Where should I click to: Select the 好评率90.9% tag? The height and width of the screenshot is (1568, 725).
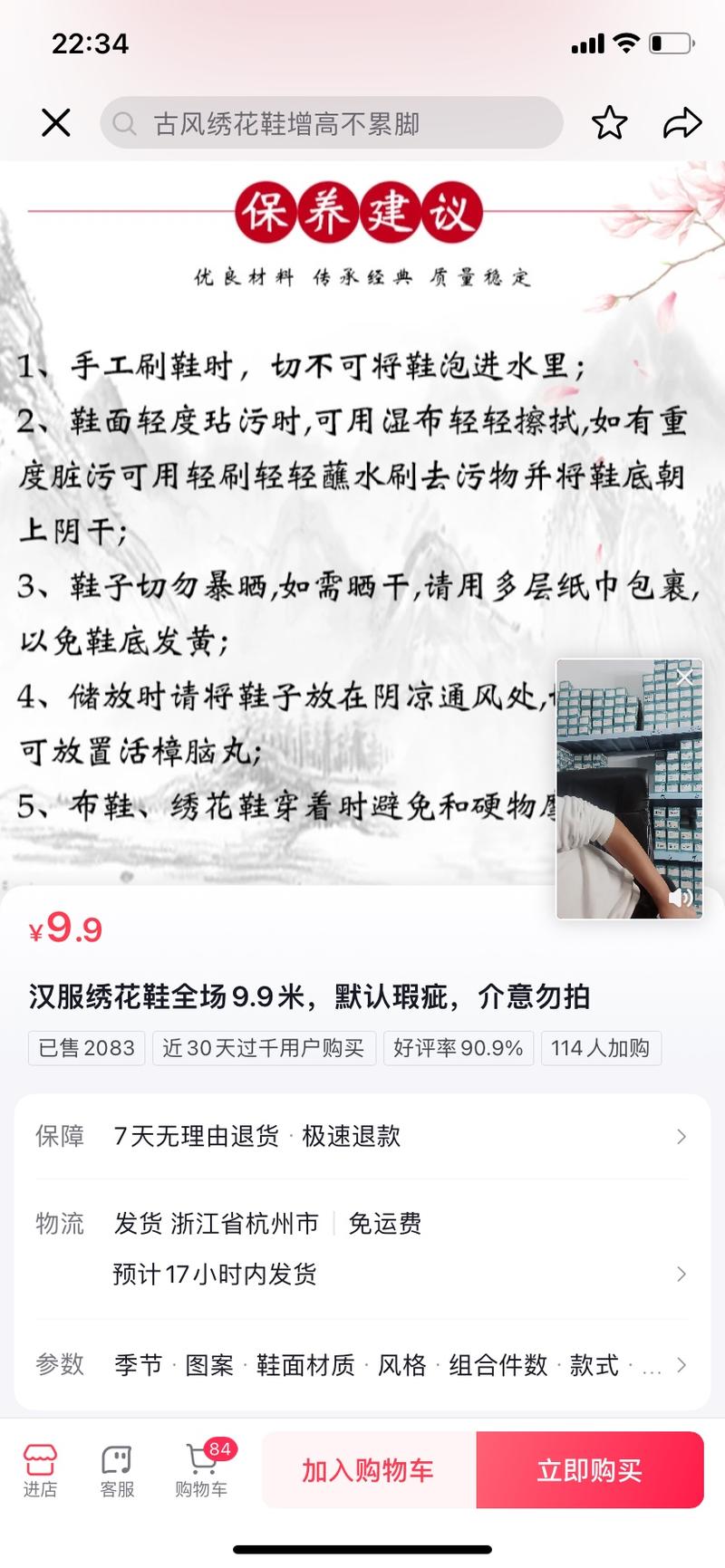(458, 1048)
